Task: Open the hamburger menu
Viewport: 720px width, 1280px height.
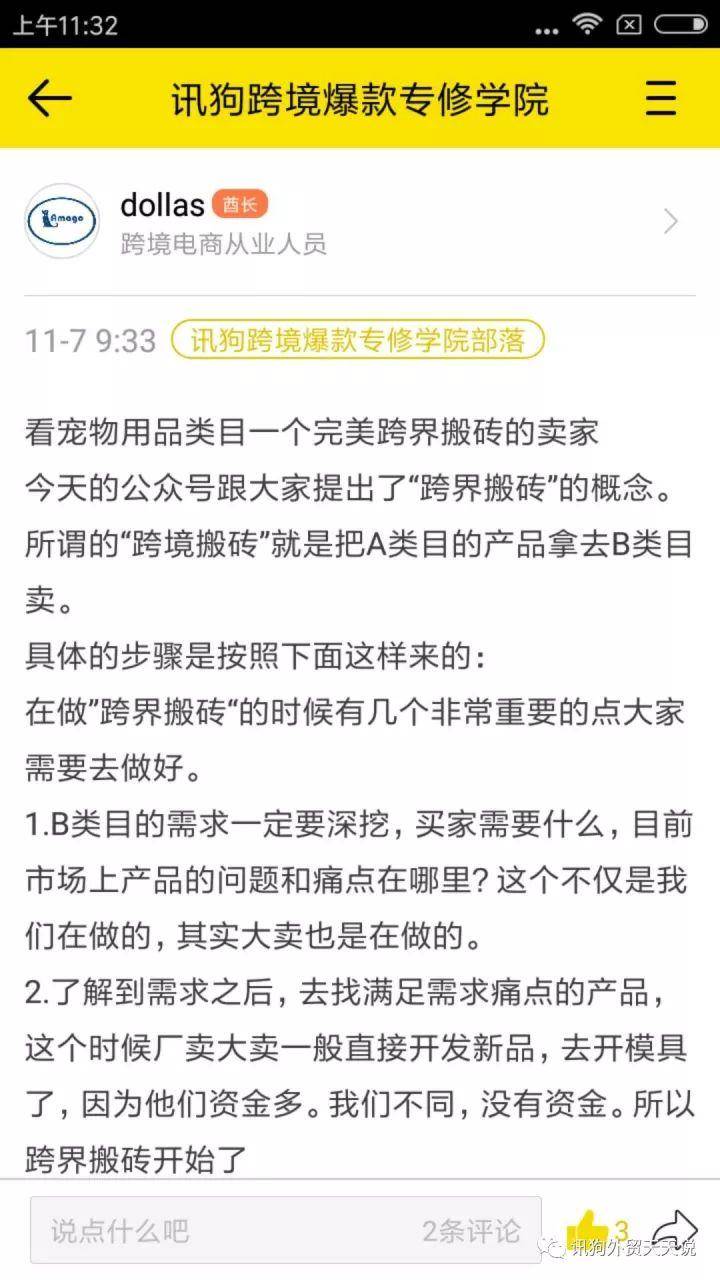Action: [x=662, y=98]
